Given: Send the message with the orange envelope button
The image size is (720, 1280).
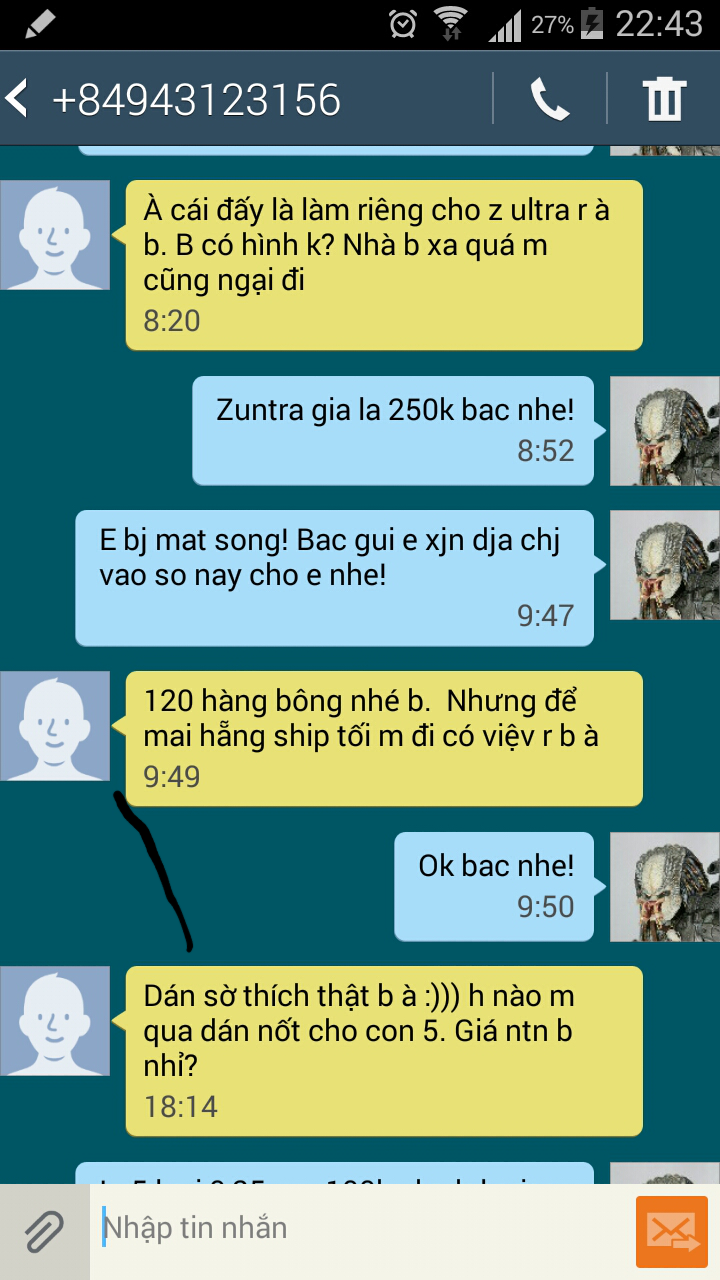Looking at the screenshot, I should click(671, 1231).
